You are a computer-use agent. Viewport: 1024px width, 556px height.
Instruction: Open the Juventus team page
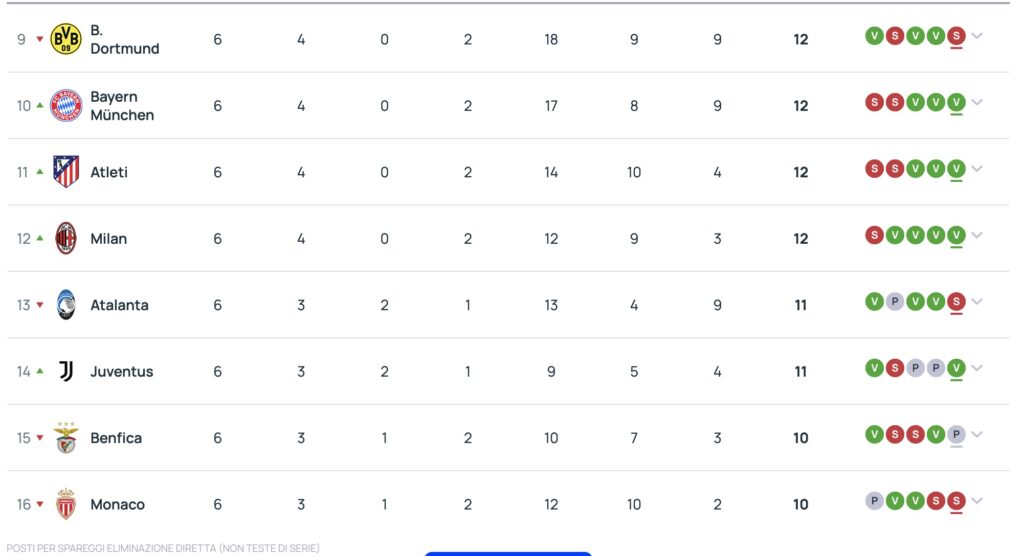121,372
